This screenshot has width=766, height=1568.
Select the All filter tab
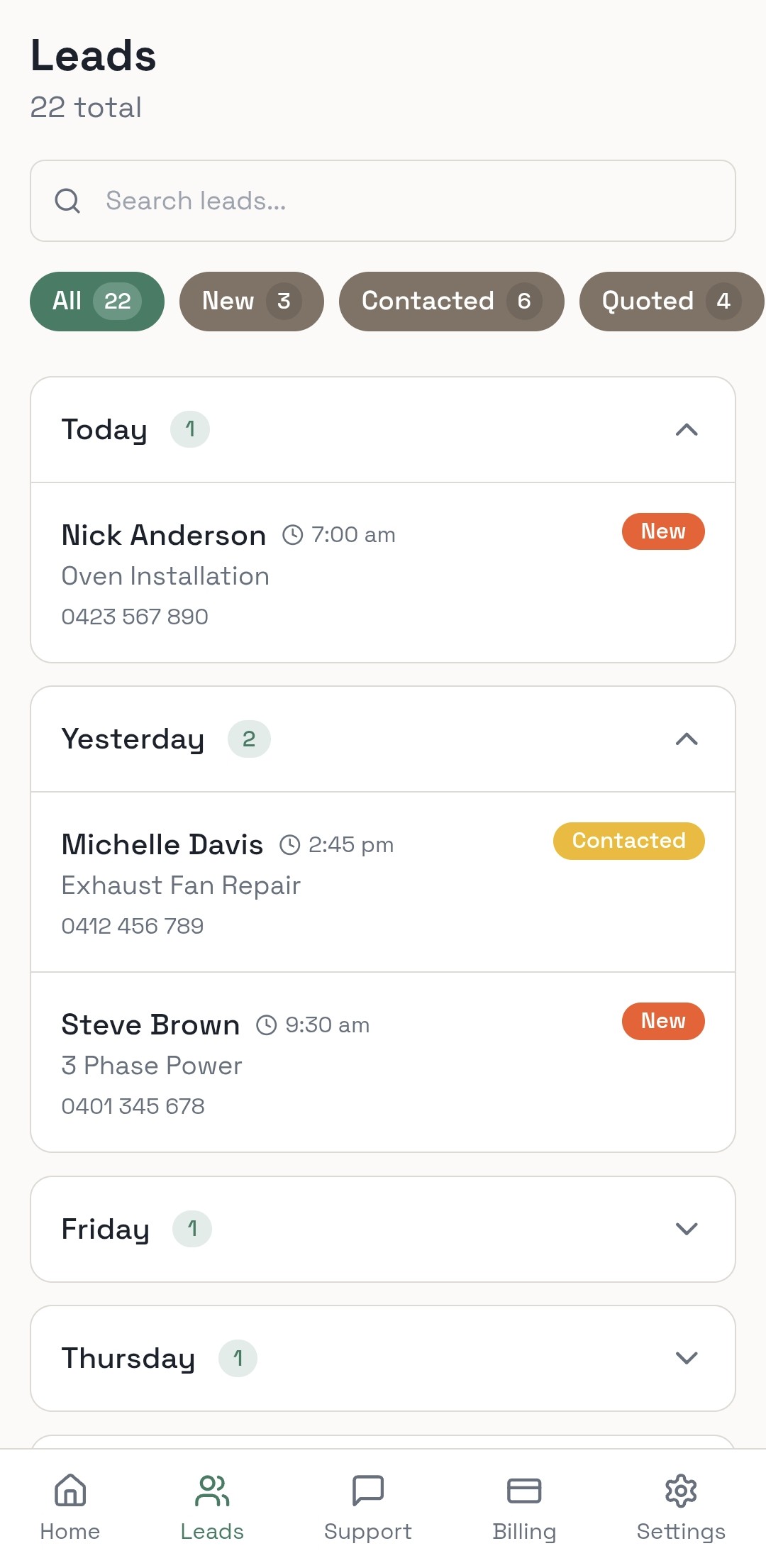(x=96, y=301)
